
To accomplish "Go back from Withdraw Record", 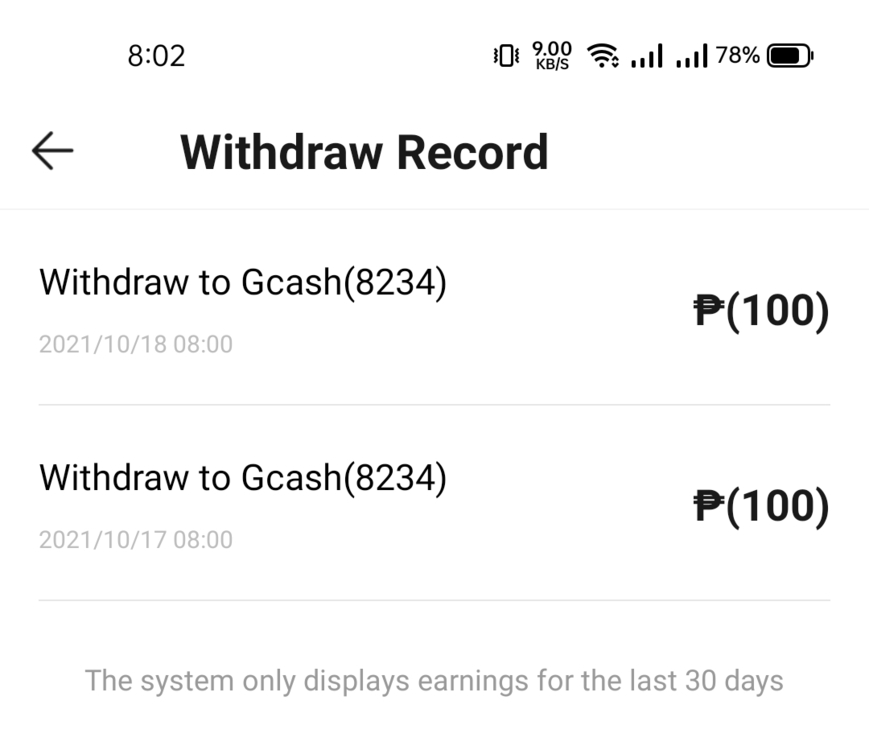I will coord(52,151).
